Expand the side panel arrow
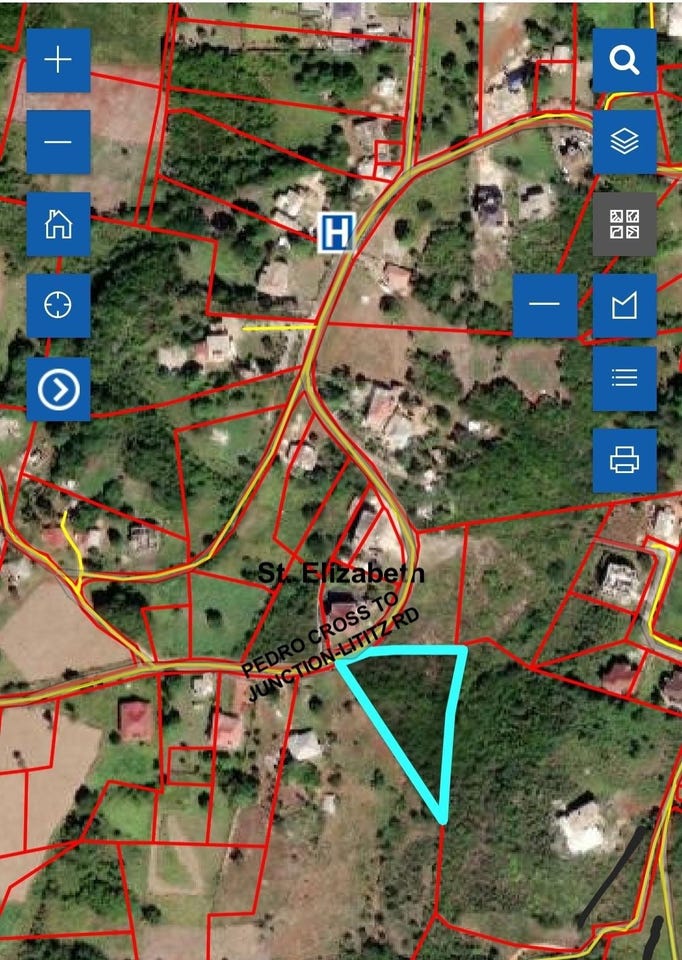Screen dimensions: 682x960 (58, 389)
